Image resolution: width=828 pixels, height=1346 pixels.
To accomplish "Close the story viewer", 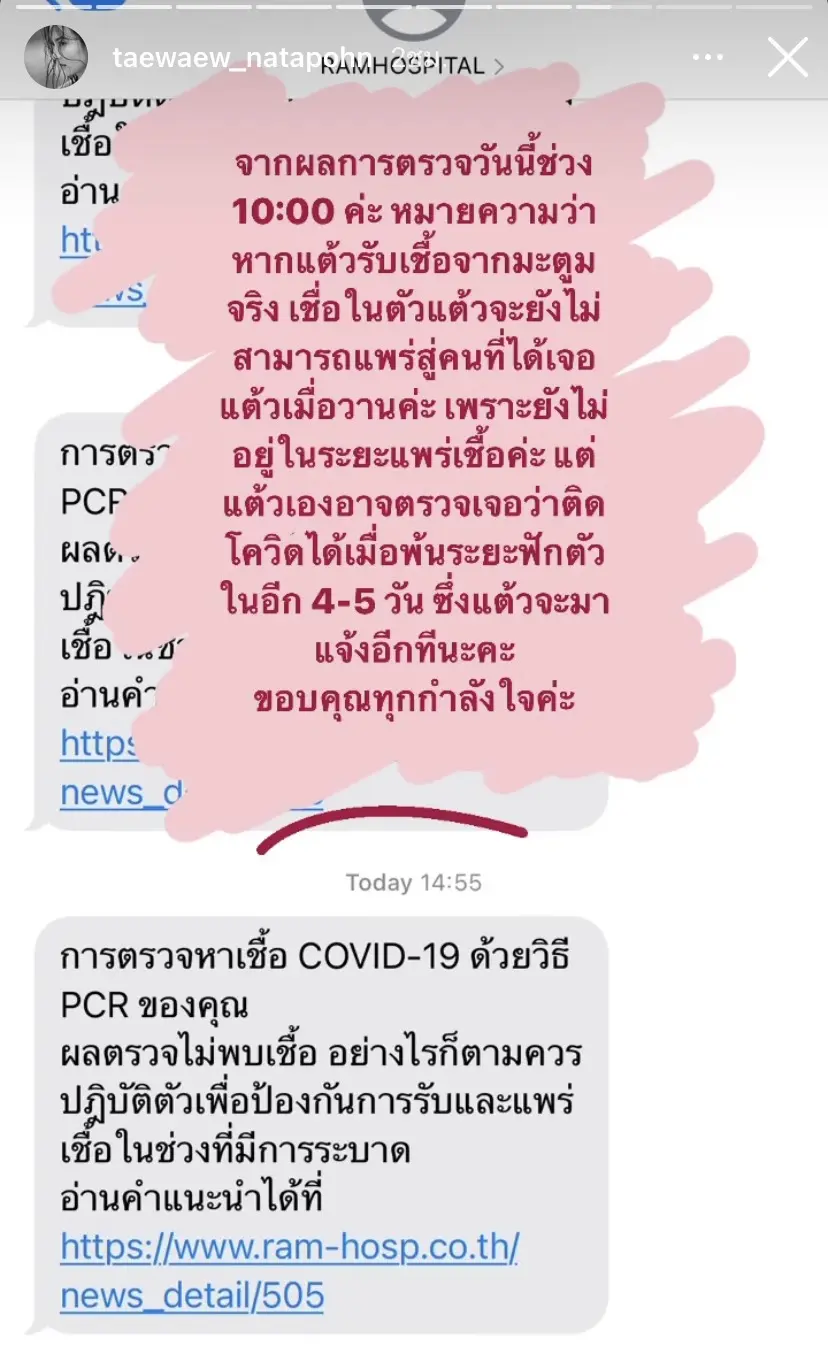I will click(x=787, y=58).
